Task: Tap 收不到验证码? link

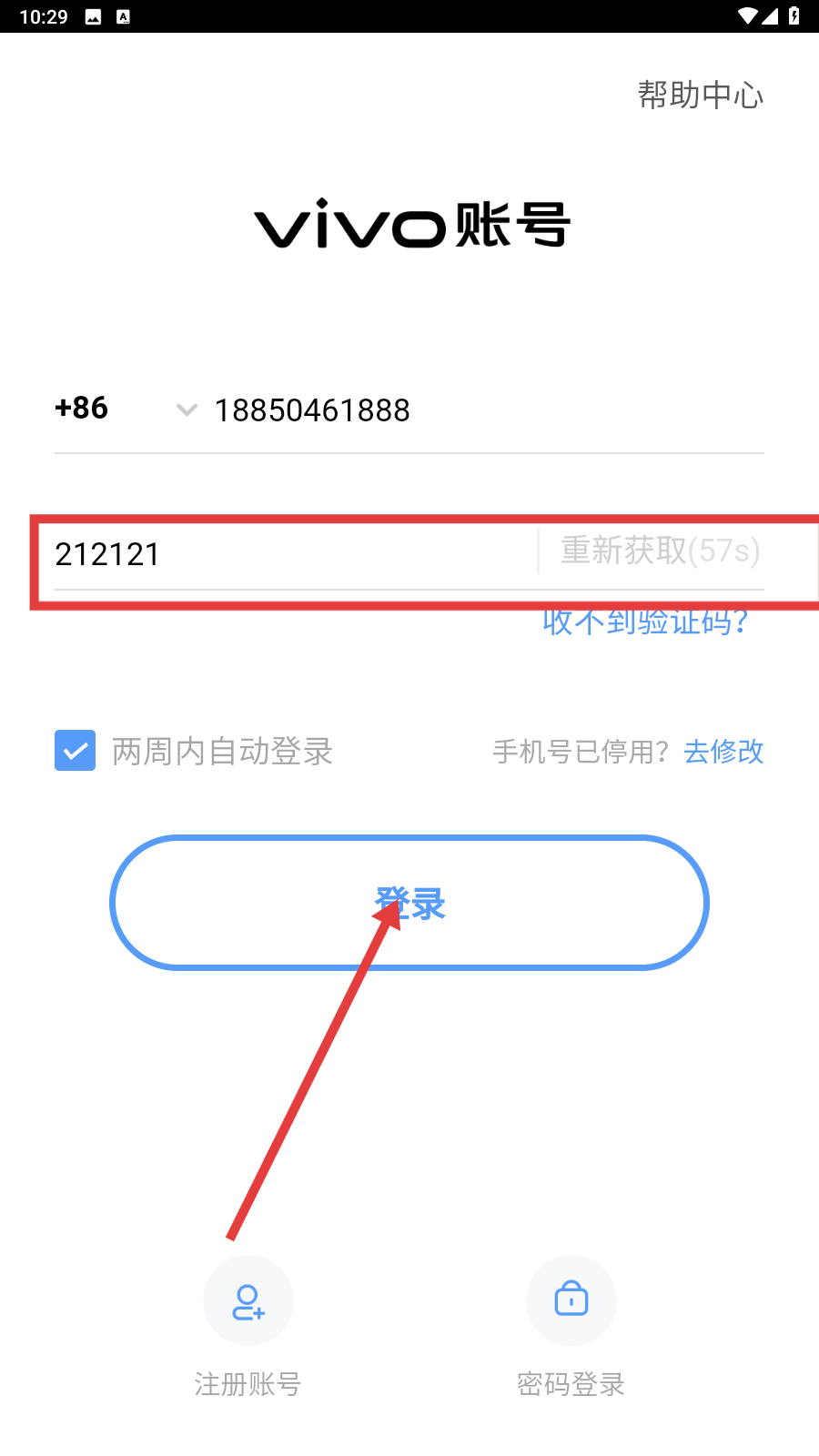Action: (645, 622)
